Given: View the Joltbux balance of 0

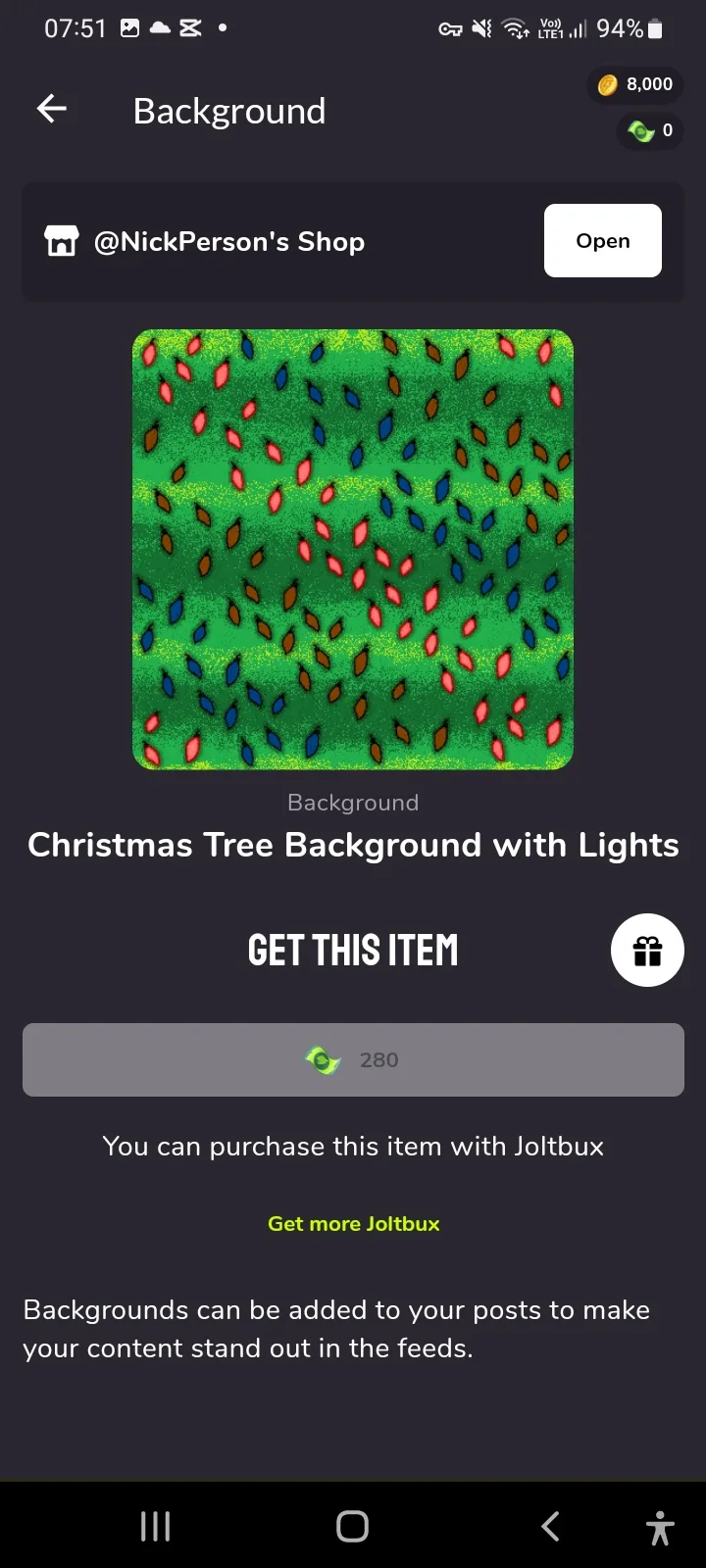Looking at the screenshot, I should click(651, 130).
